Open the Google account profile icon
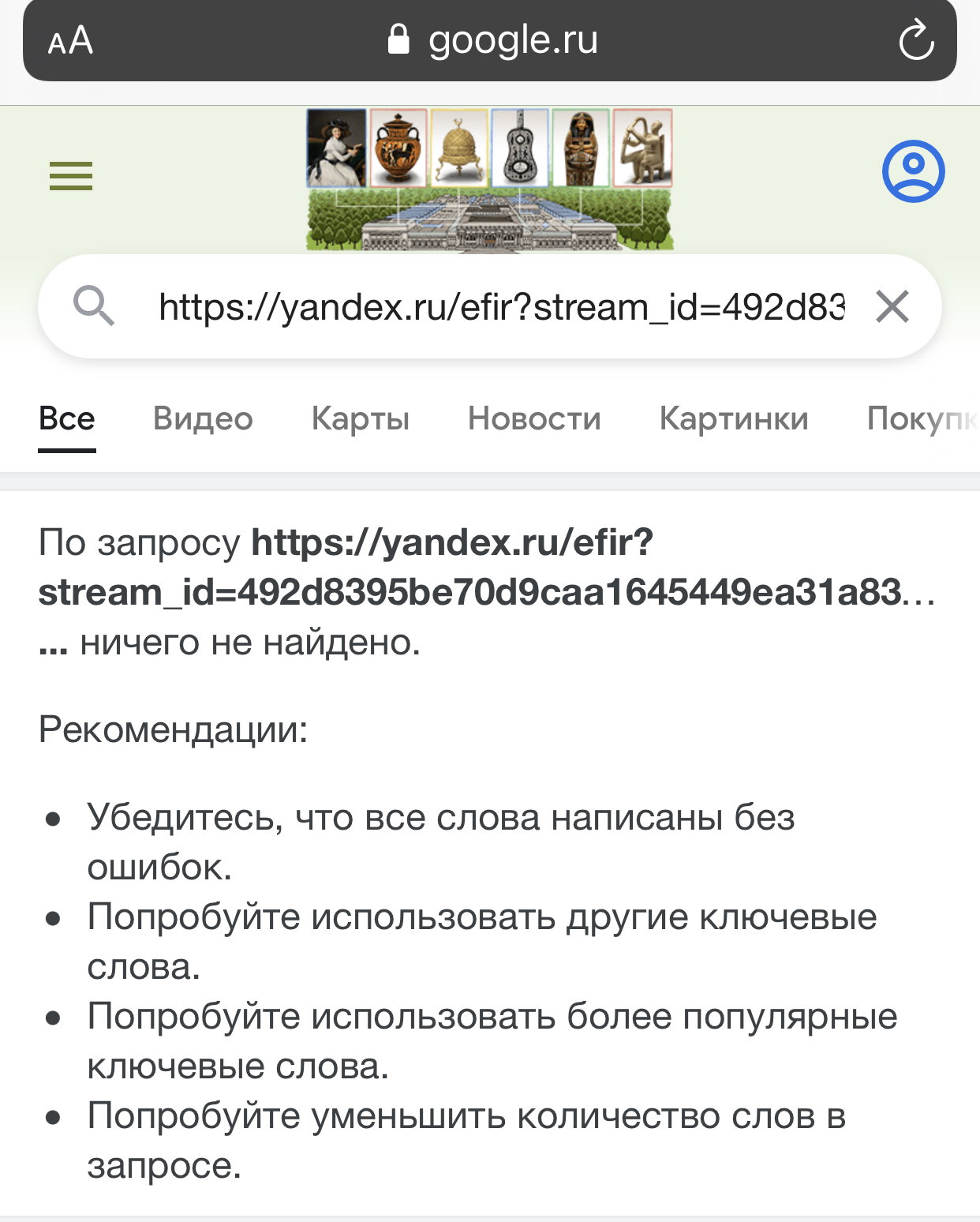980x1222 pixels. pyautogui.click(x=913, y=171)
